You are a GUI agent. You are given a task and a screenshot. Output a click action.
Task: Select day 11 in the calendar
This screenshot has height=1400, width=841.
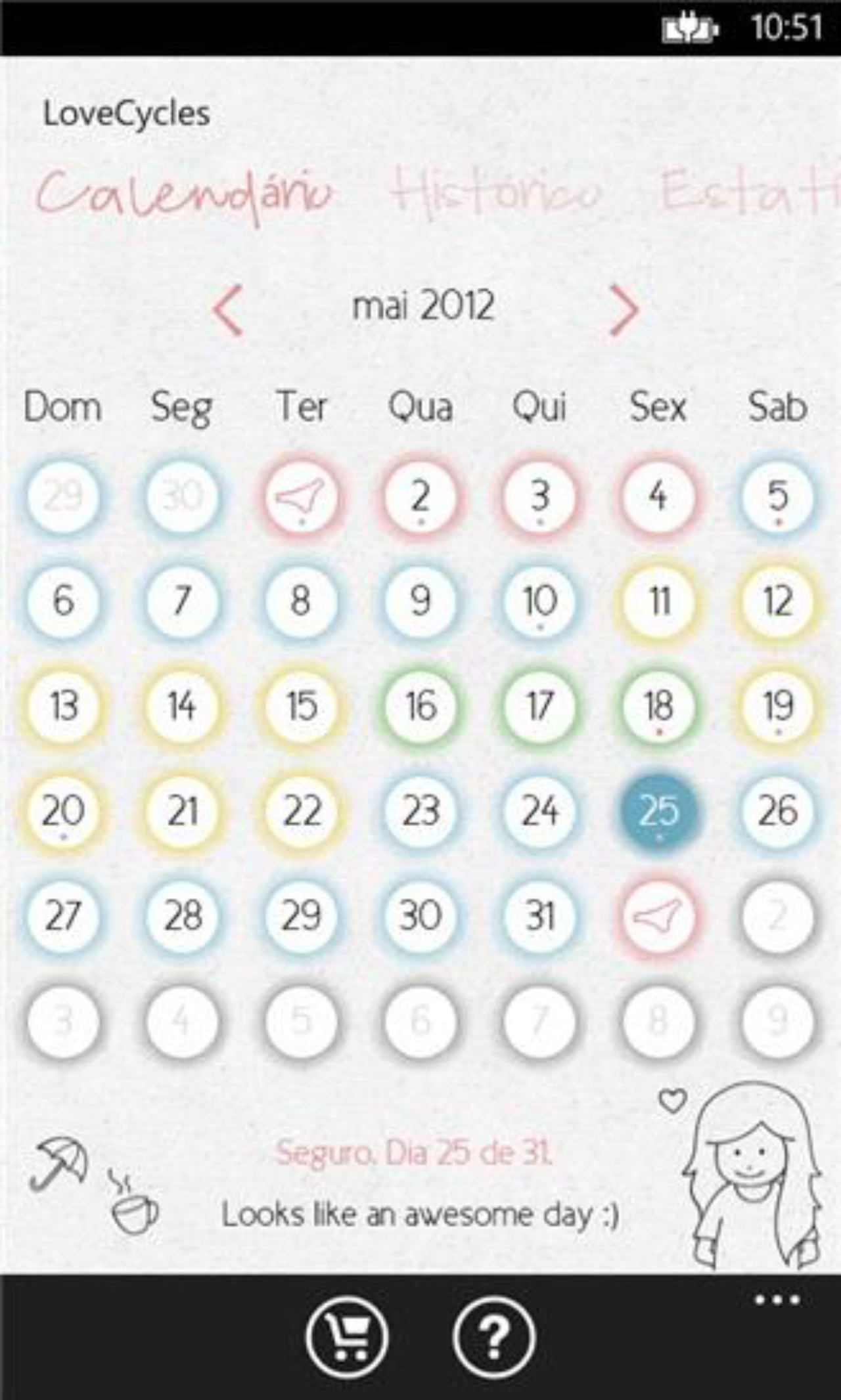tap(658, 601)
